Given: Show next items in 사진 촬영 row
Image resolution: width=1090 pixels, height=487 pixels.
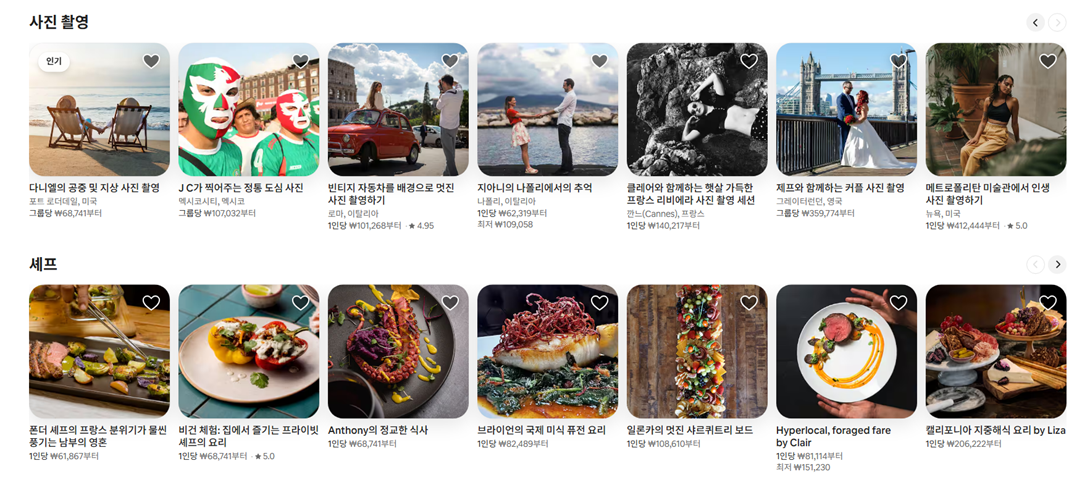Looking at the screenshot, I should point(1057,22).
